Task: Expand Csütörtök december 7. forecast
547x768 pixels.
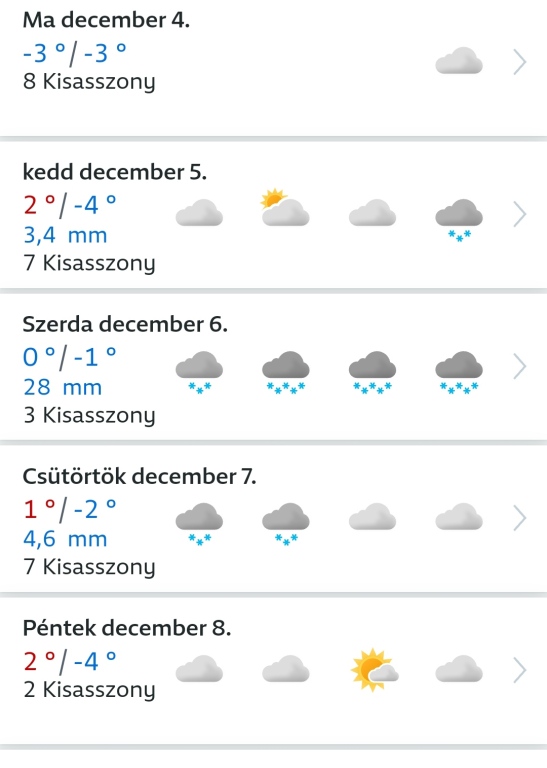Action: click(273, 519)
